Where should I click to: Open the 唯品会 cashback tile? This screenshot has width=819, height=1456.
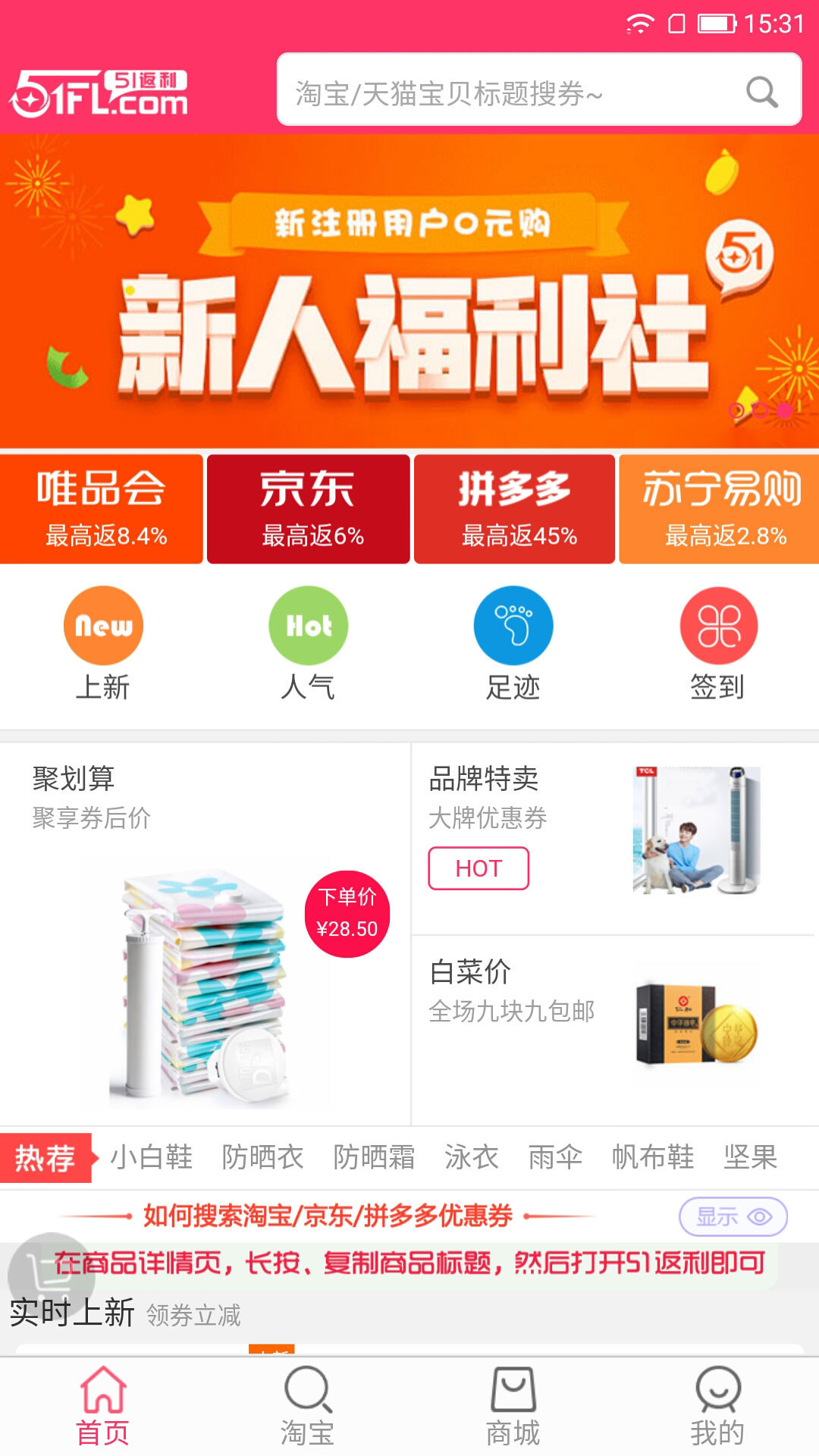click(x=102, y=509)
